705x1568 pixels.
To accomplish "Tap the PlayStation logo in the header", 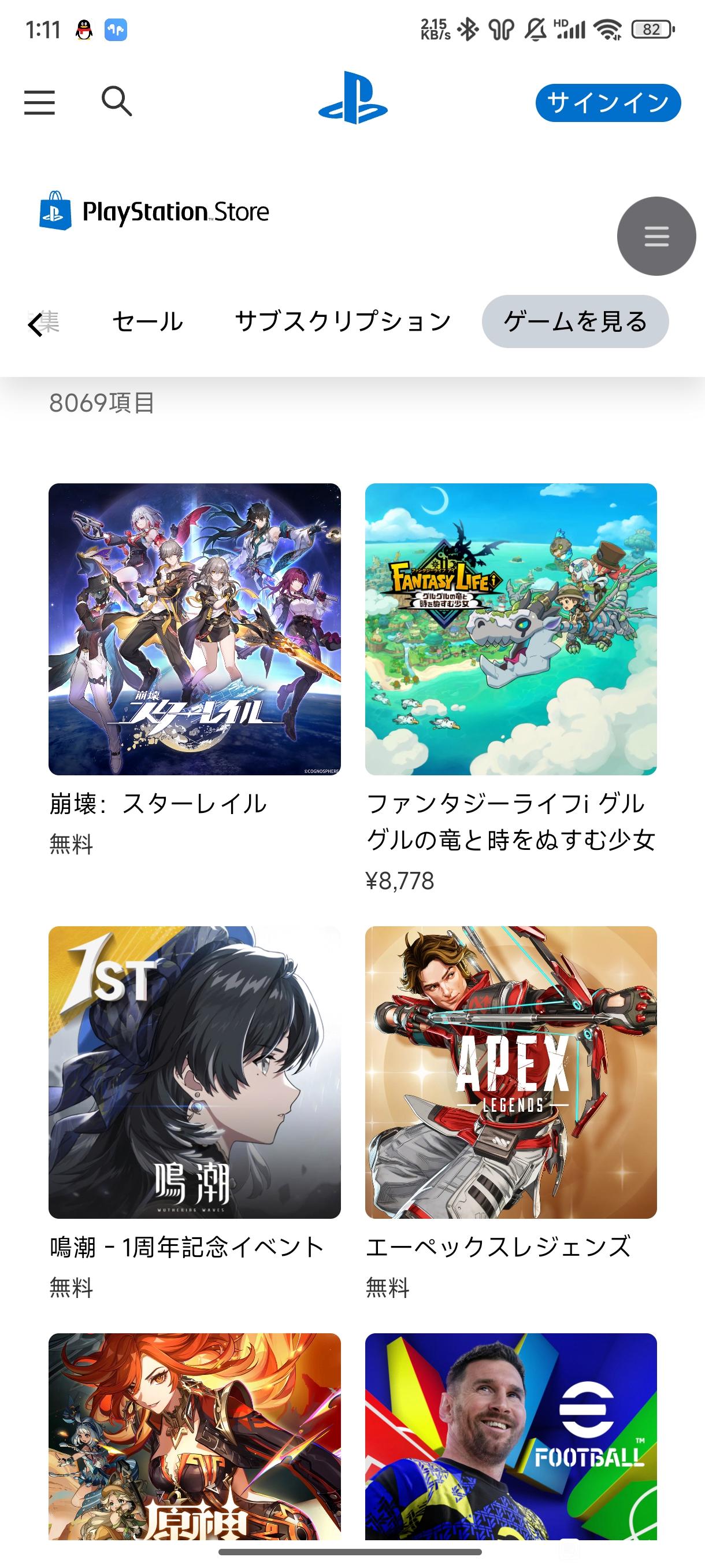I will click(x=353, y=98).
